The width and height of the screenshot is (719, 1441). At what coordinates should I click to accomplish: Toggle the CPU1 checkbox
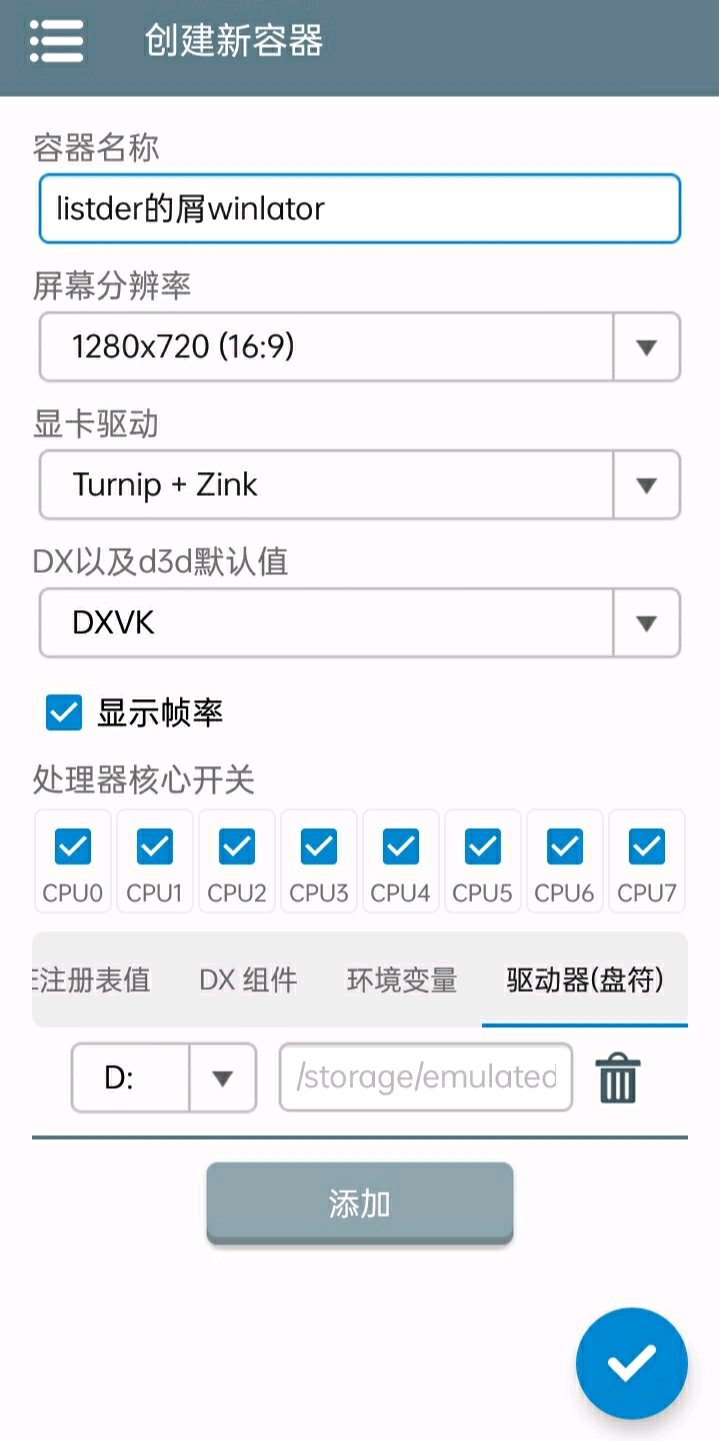154,847
